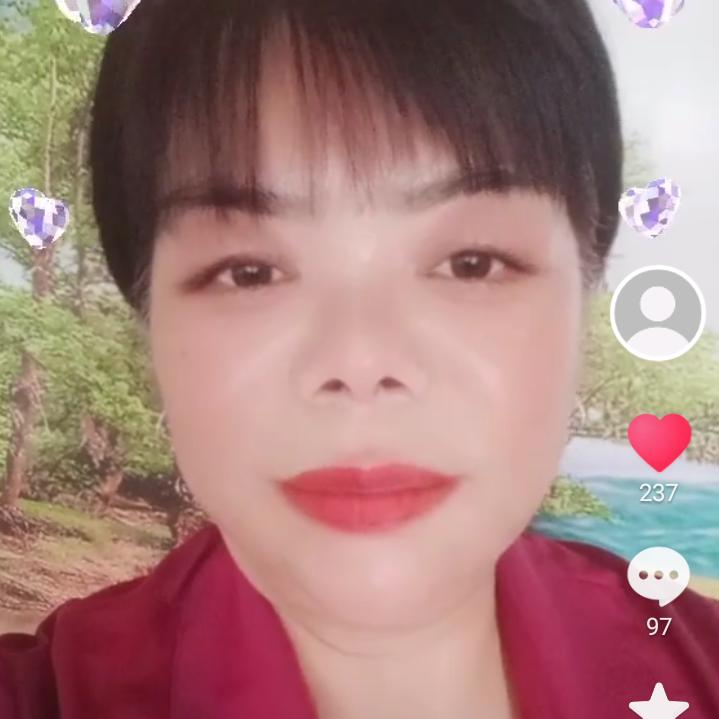The width and height of the screenshot is (719, 719).
Task: Like this video with the heart
Action: coord(659,442)
